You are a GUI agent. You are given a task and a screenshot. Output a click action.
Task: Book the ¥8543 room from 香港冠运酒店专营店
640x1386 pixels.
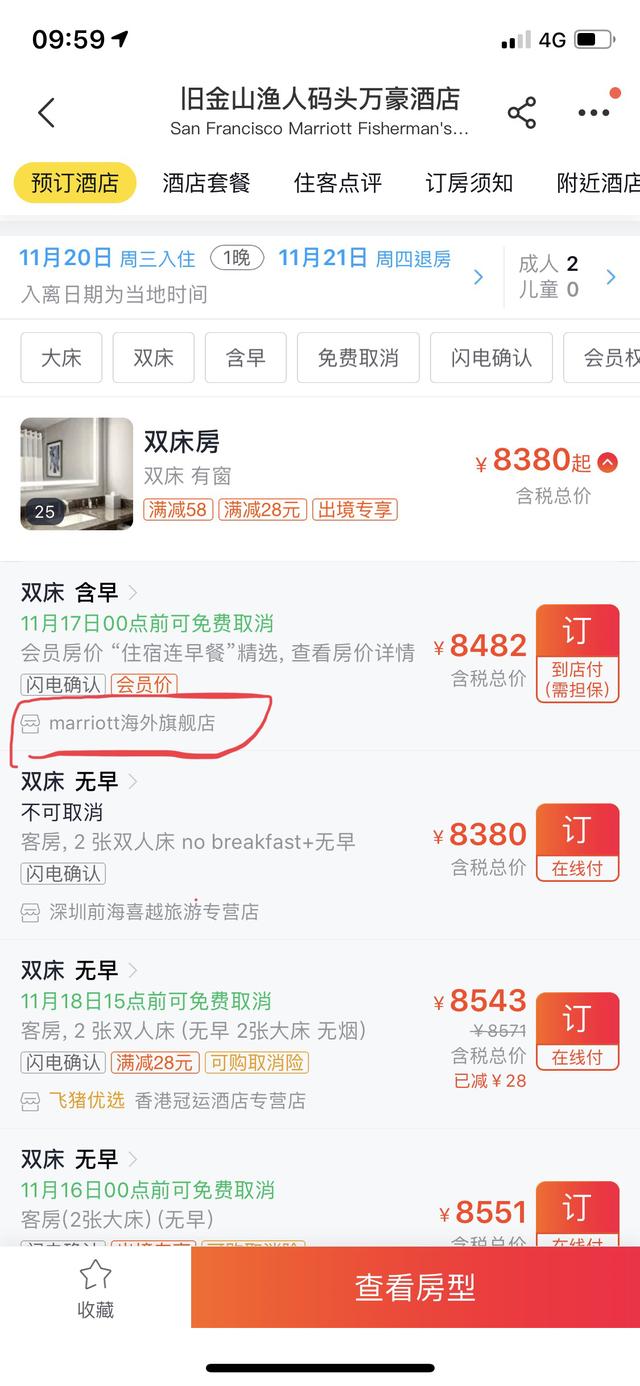click(576, 1031)
